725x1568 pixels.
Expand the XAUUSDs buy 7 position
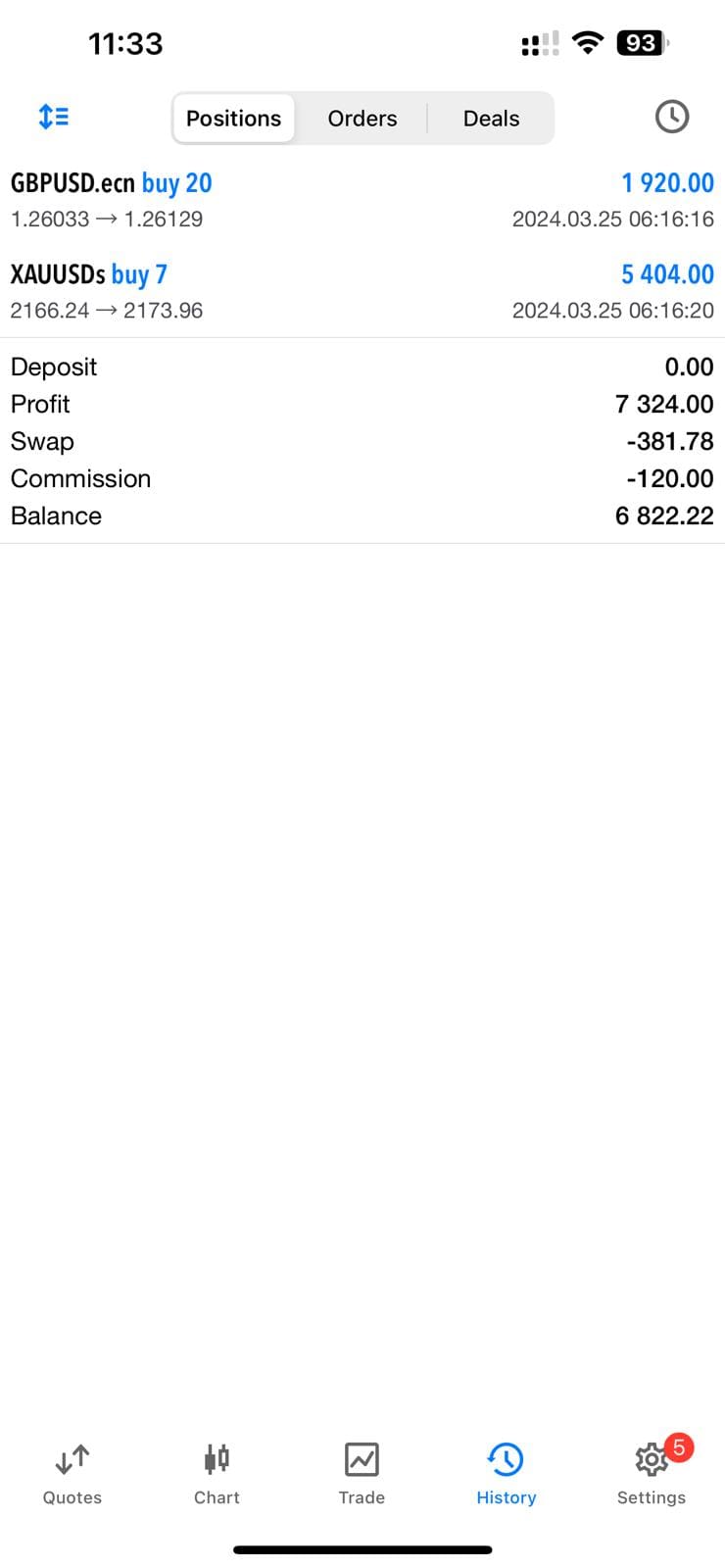[x=362, y=291]
